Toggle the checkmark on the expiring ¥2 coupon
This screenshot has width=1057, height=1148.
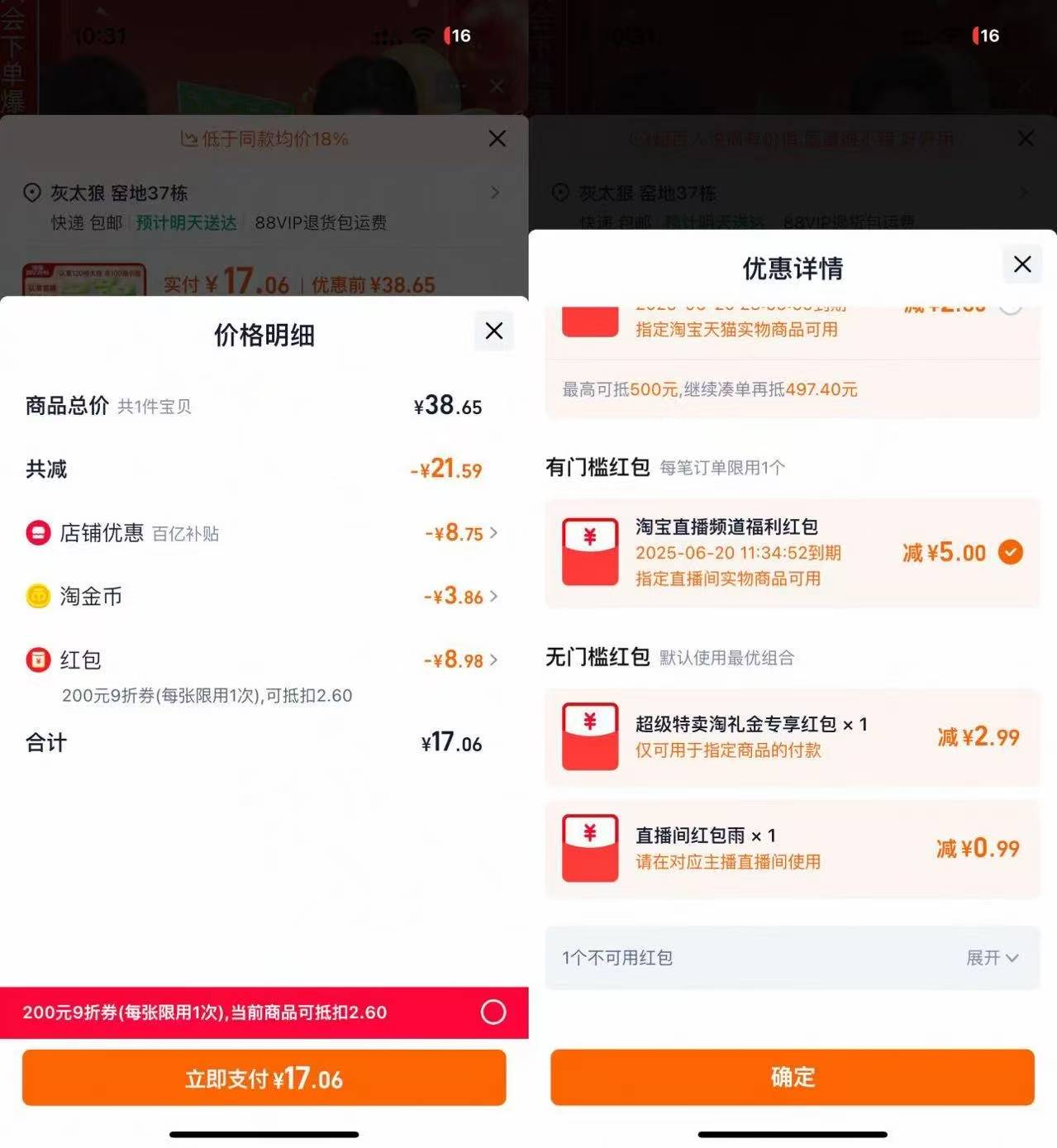tap(1011, 307)
